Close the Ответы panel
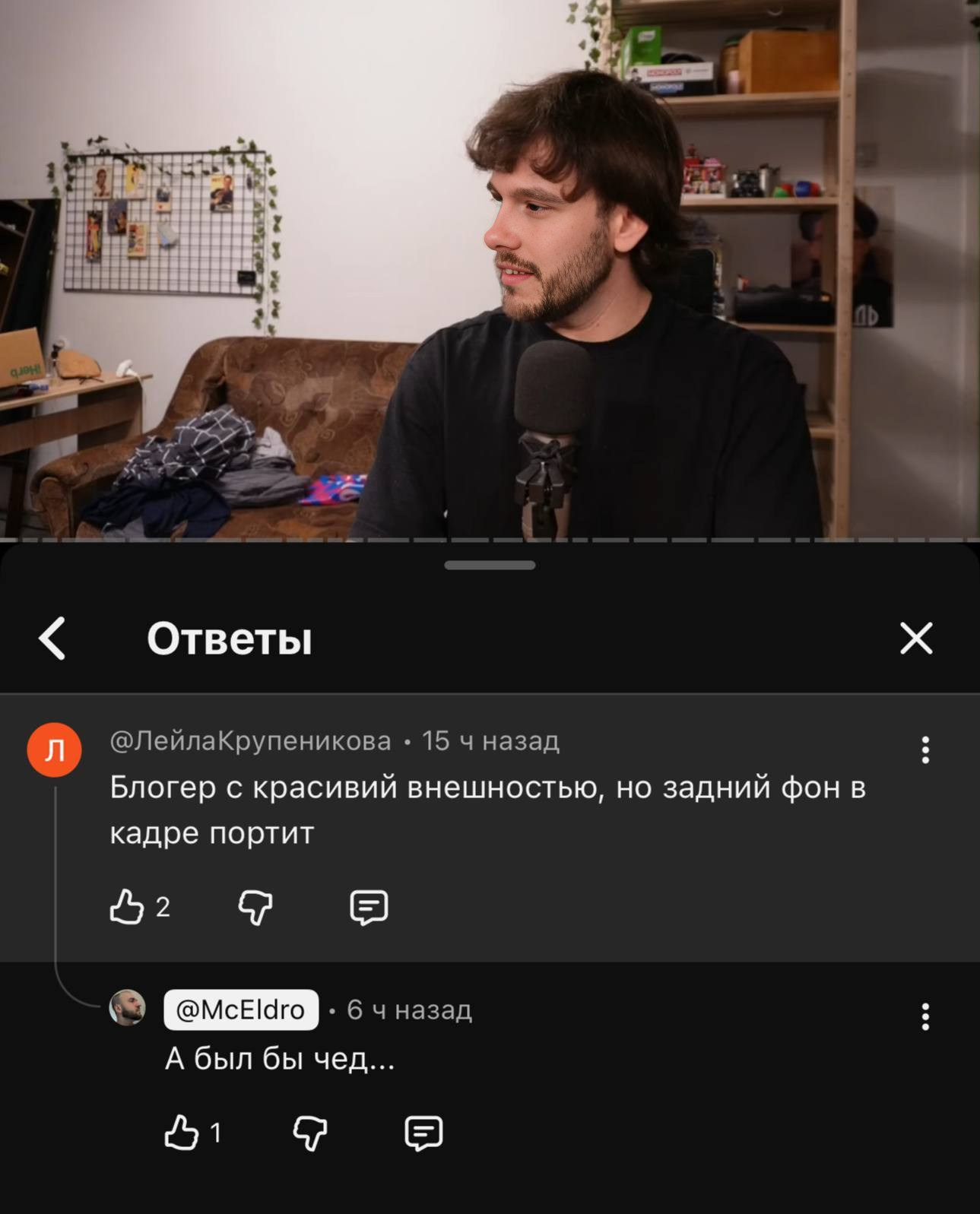 pyautogui.click(x=916, y=638)
